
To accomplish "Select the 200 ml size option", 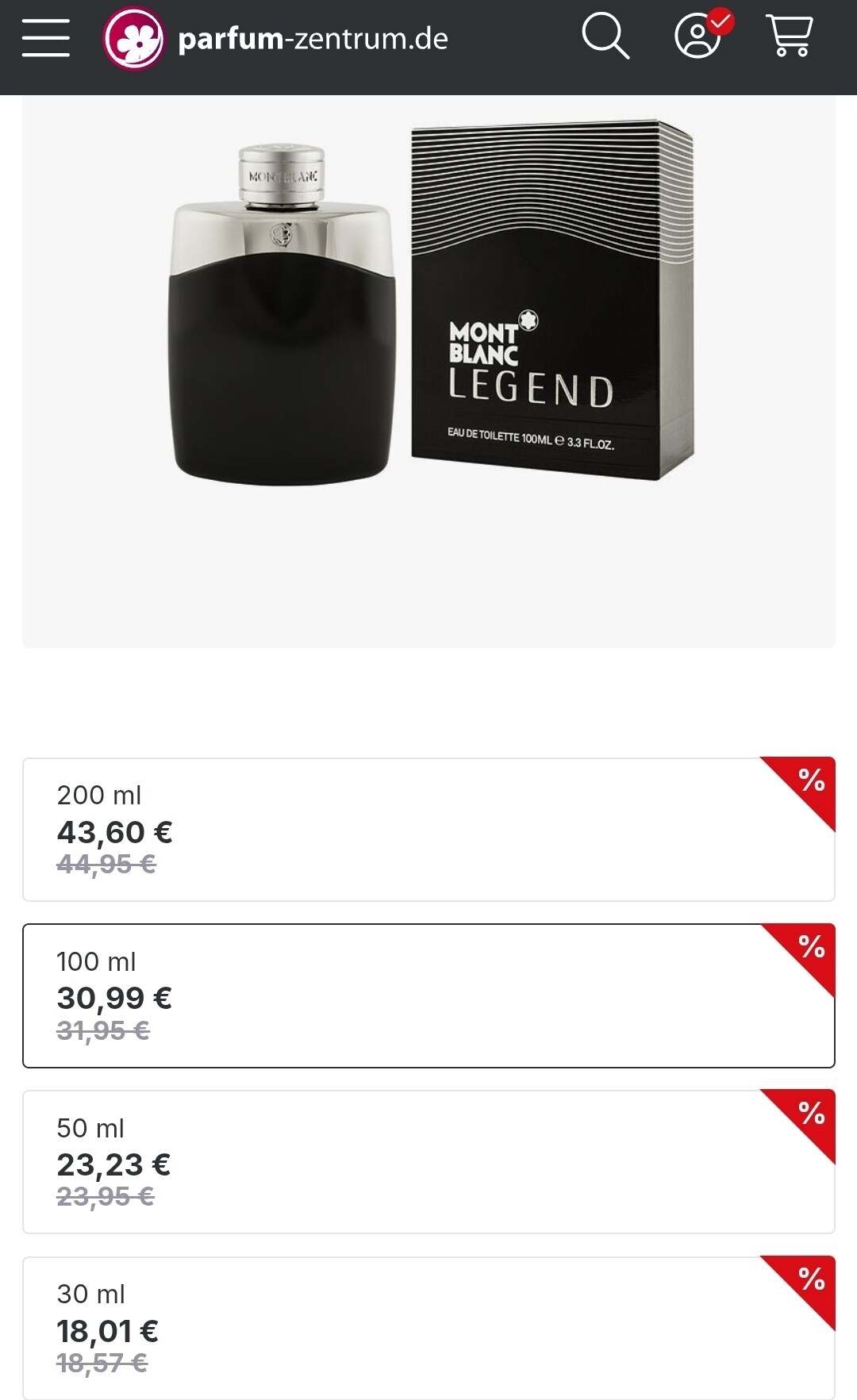I will [428, 830].
